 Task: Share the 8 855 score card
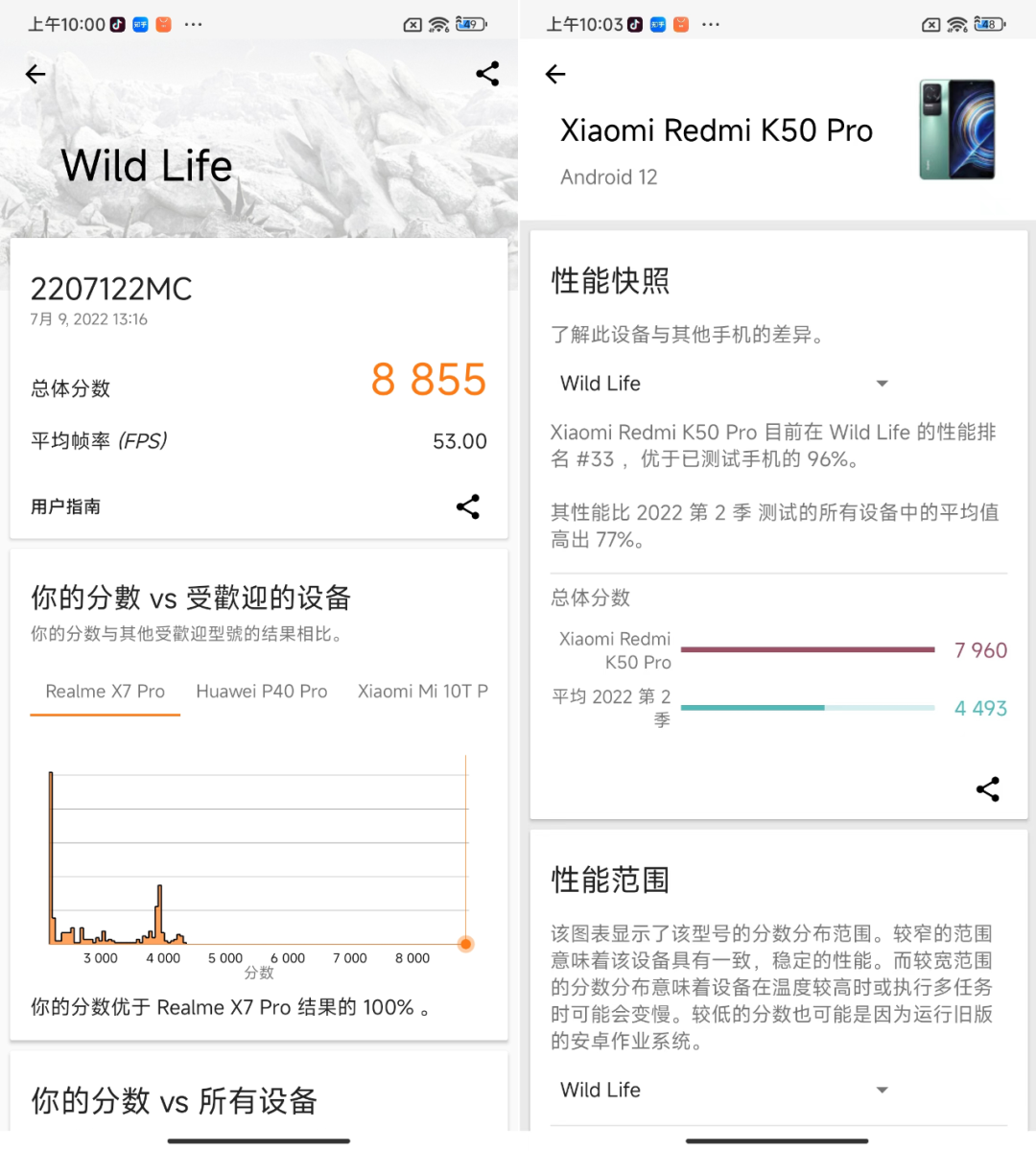coord(468,506)
